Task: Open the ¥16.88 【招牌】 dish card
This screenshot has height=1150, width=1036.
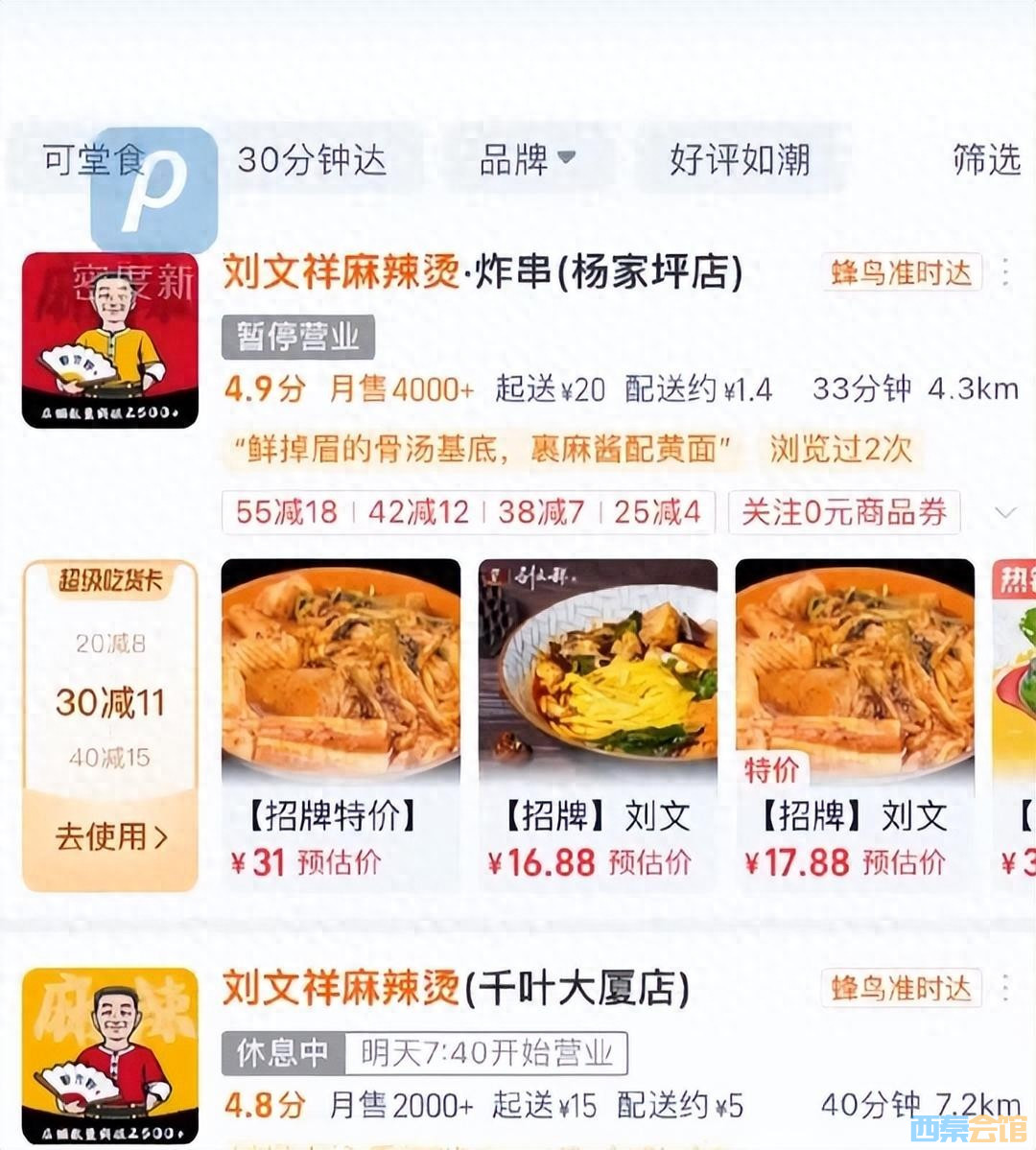Action: pos(598,719)
